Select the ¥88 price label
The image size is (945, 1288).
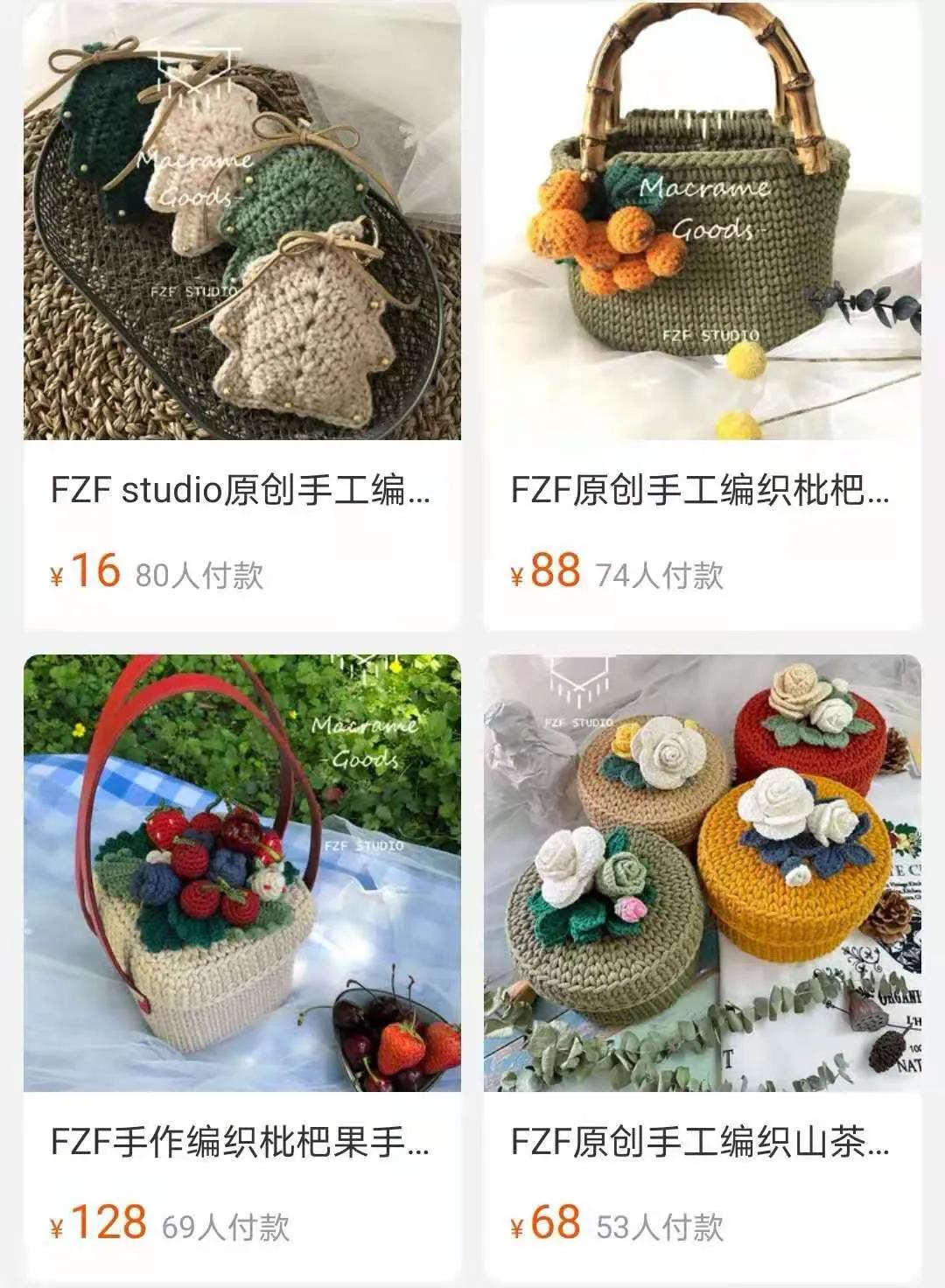click(x=547, y=571)
